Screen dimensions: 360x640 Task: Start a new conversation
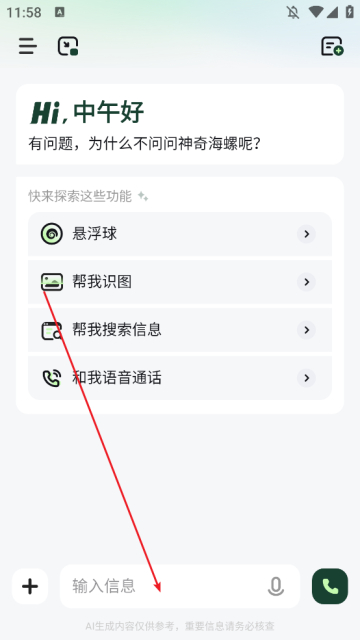pyautogui.click(x=332, y=46)
